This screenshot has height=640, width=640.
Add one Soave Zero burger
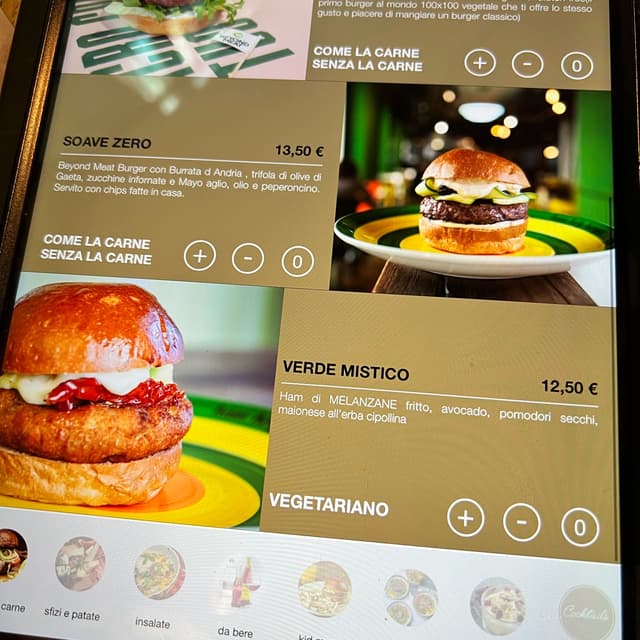tap(200, 256)
